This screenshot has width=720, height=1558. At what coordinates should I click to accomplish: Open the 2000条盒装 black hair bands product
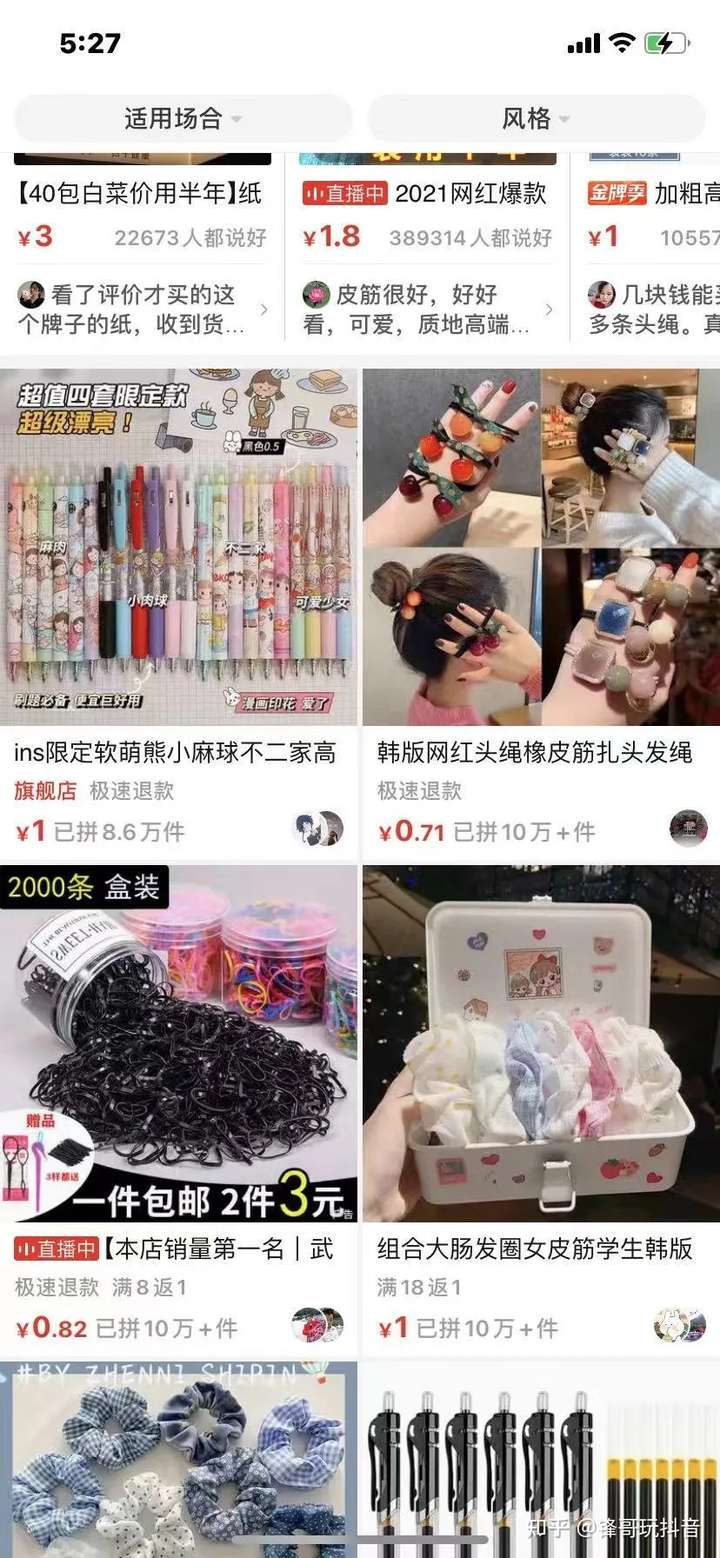(178, 1043)
